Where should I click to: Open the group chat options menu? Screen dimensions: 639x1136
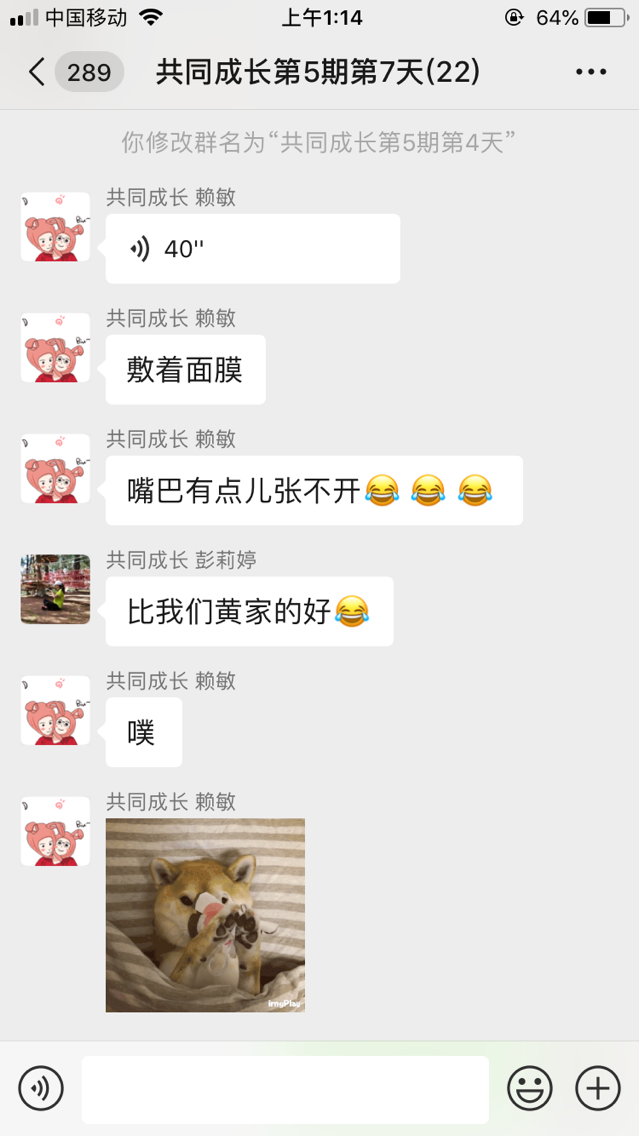point(591,72)
